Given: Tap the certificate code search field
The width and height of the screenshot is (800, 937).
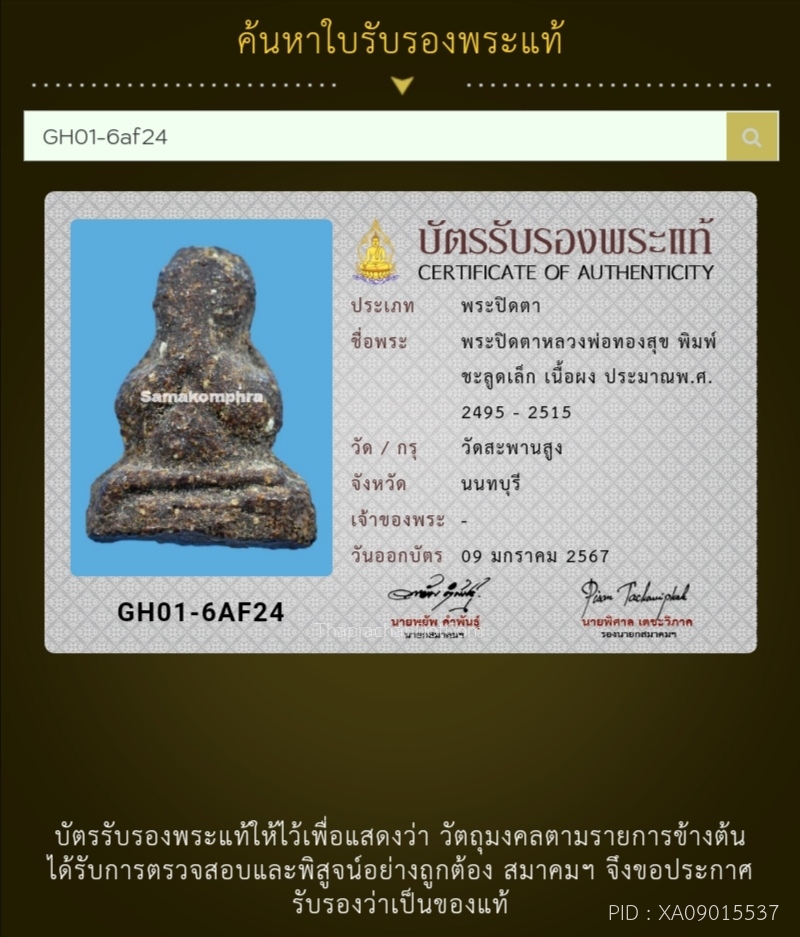Looking at the screenshot, I should click(x=375, y=137).
